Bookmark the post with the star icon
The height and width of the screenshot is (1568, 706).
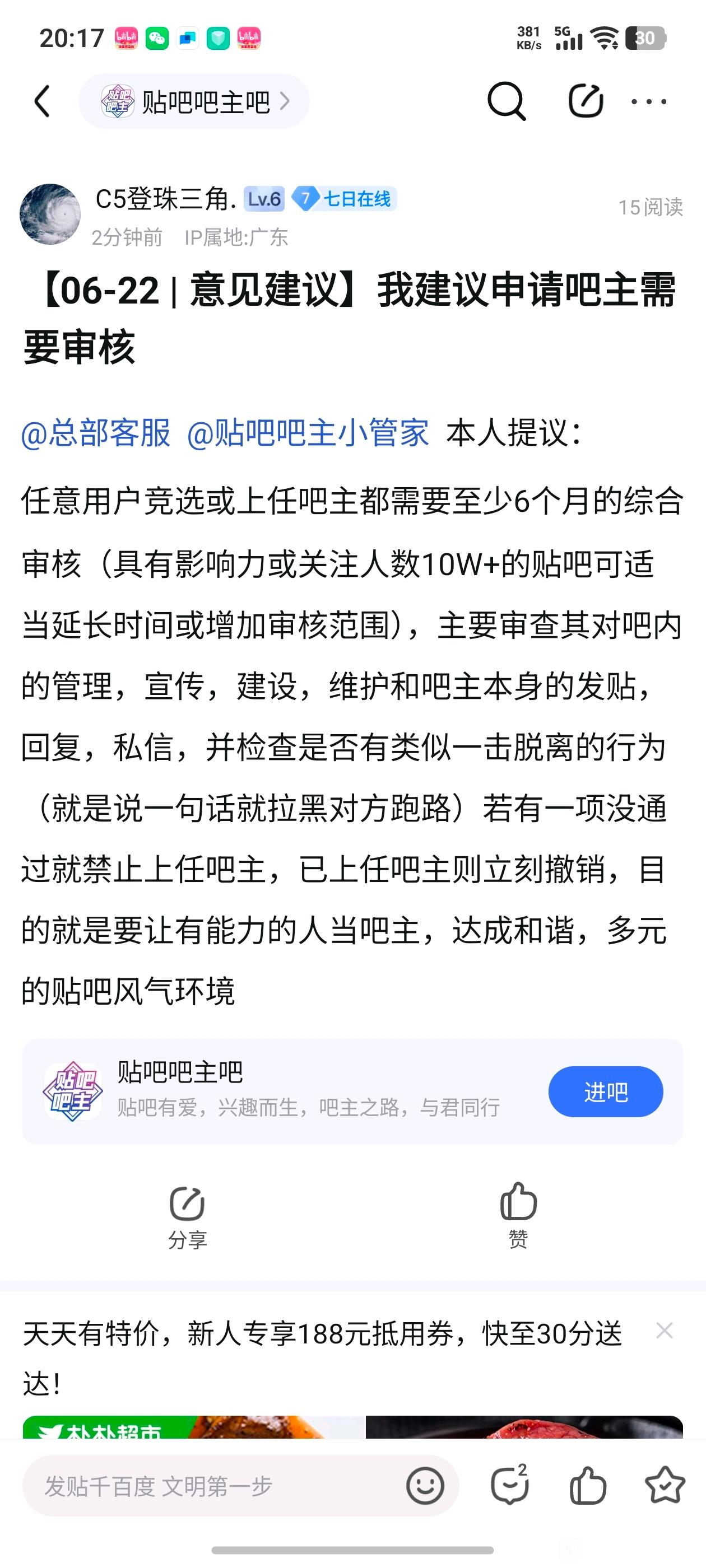coord(664,1486)
